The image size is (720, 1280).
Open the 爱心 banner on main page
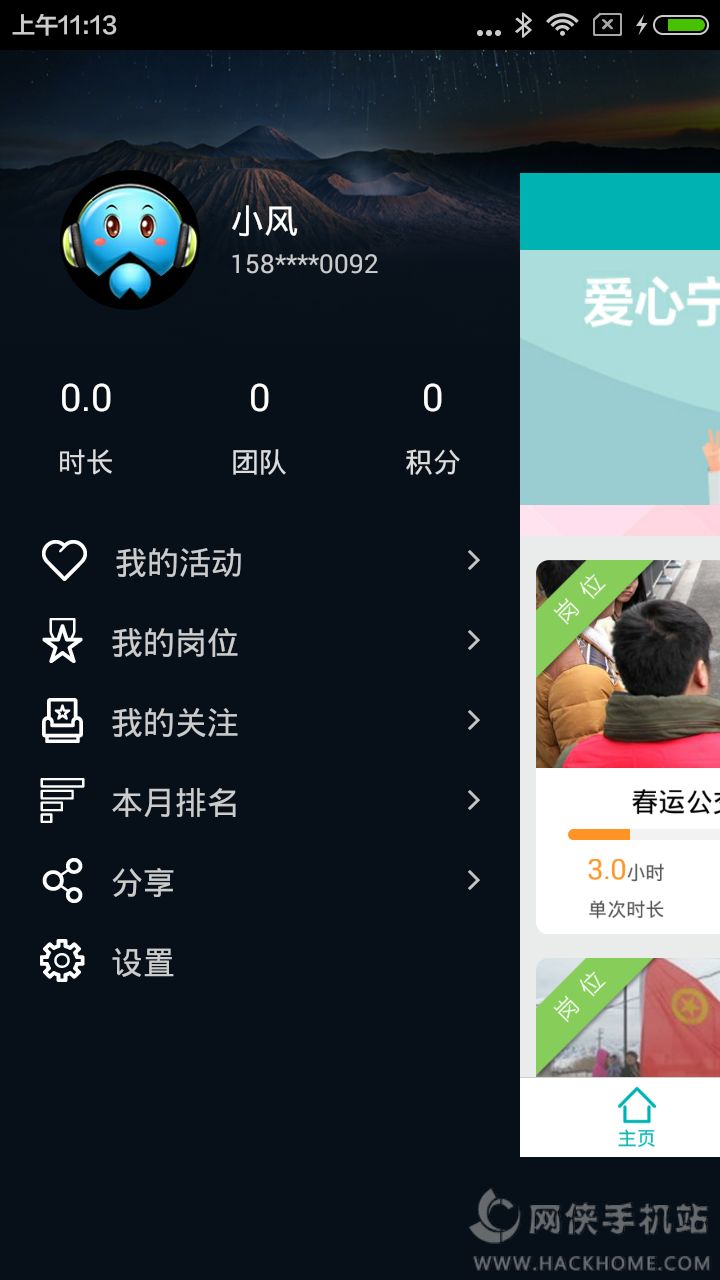(620, 377)
